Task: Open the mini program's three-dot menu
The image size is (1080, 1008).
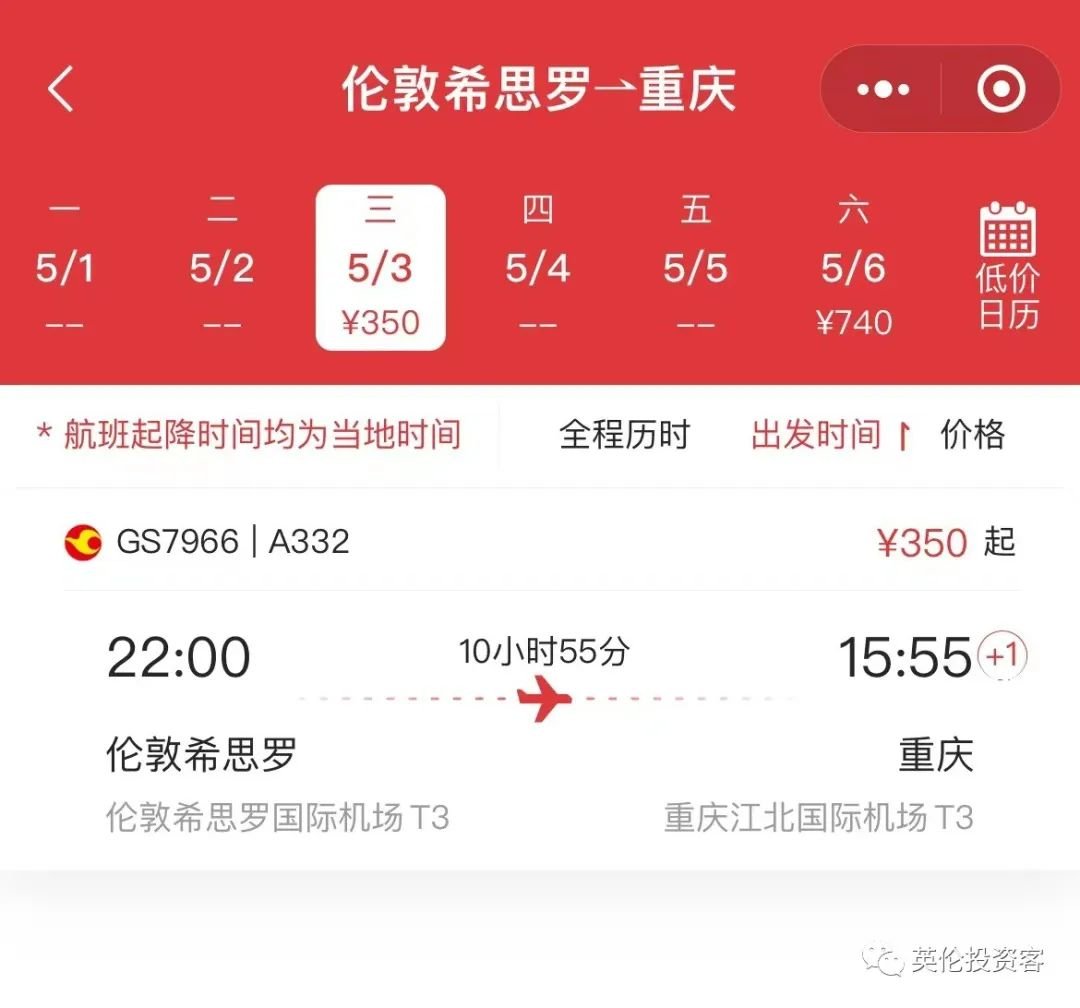Action: coord(883,89)
